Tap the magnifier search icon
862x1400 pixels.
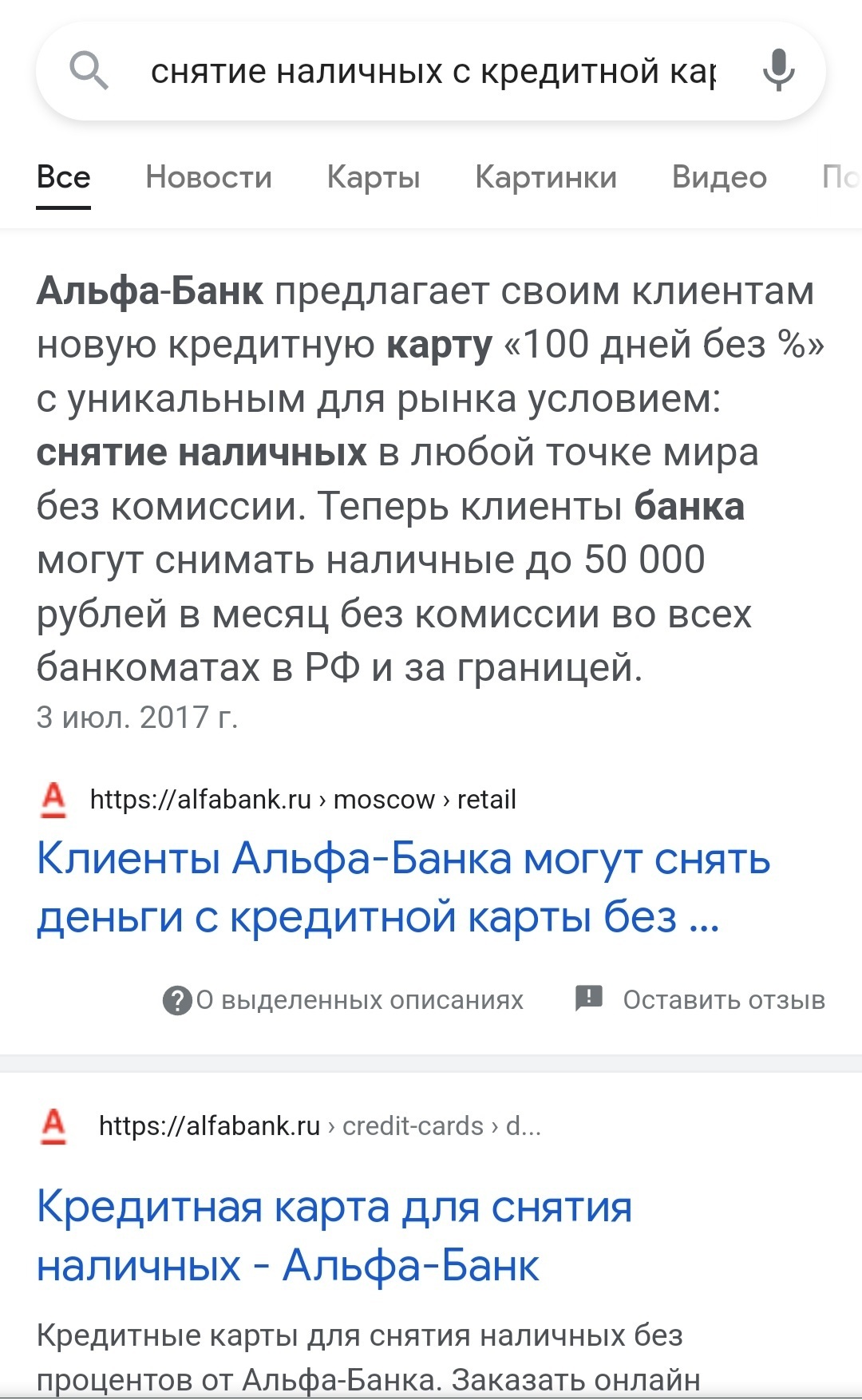pyautogui.click(x=89, y=70)
